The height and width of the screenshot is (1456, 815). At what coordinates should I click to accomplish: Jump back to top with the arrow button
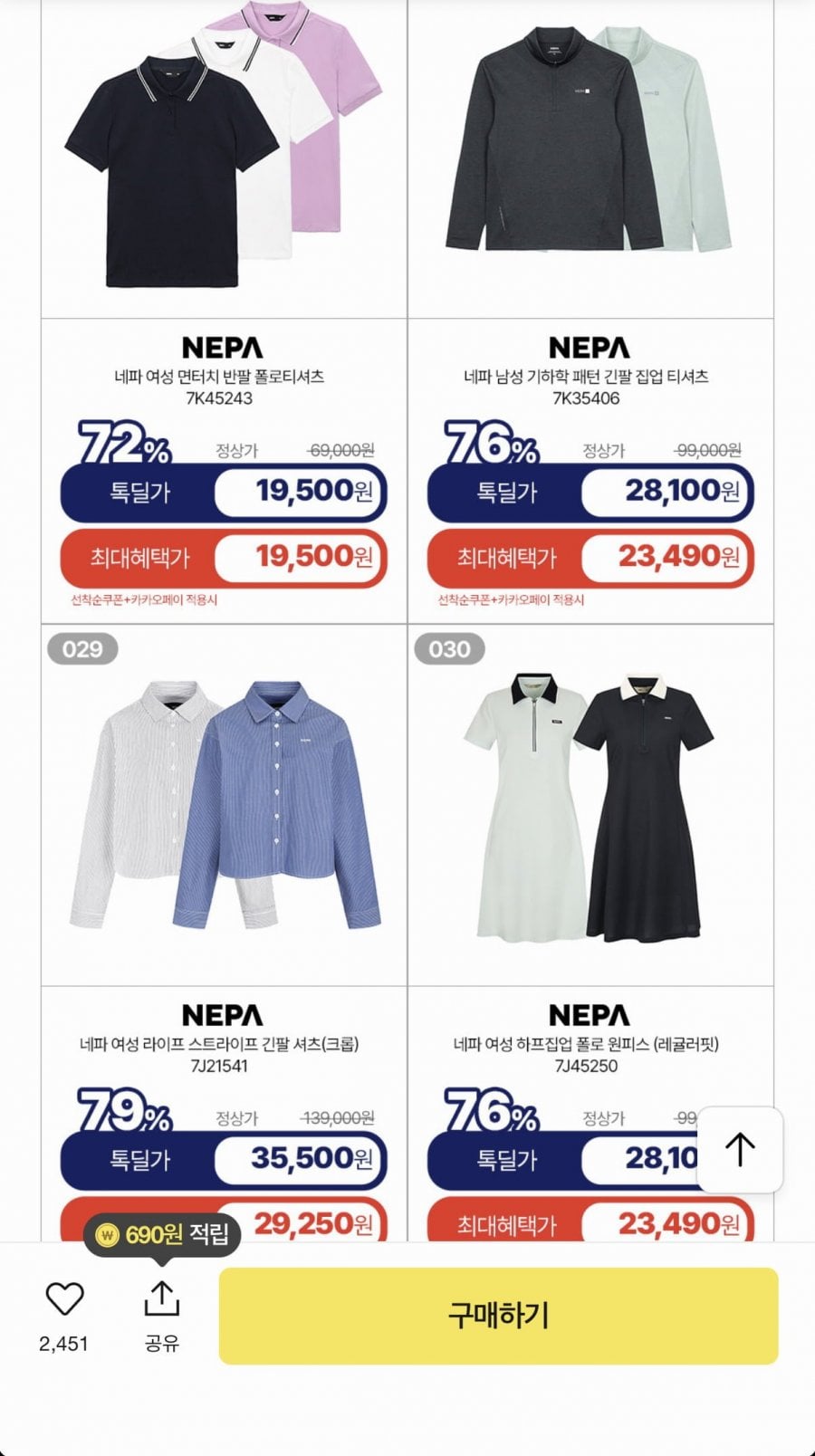(x=740, y=1150)
